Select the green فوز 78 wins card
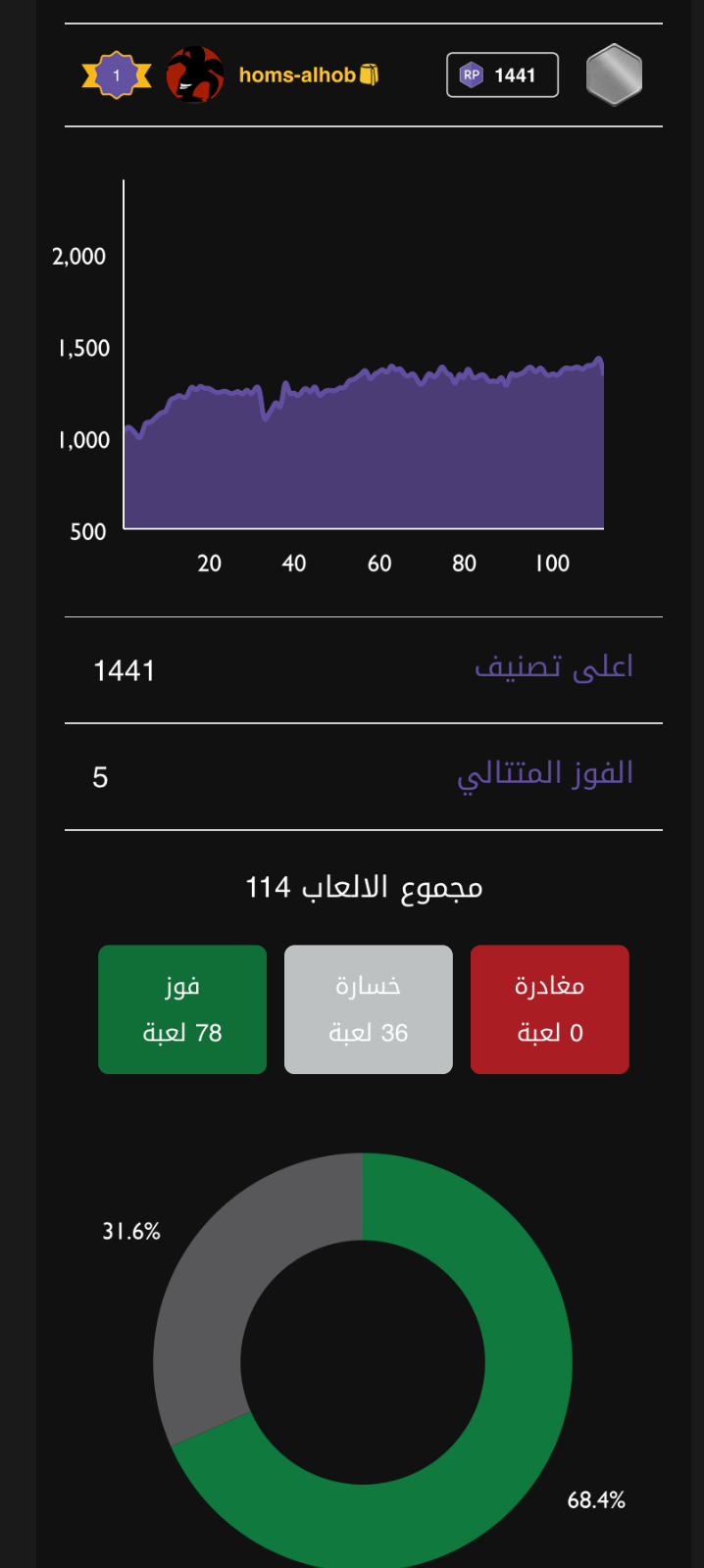 (x=182, y=1009)
